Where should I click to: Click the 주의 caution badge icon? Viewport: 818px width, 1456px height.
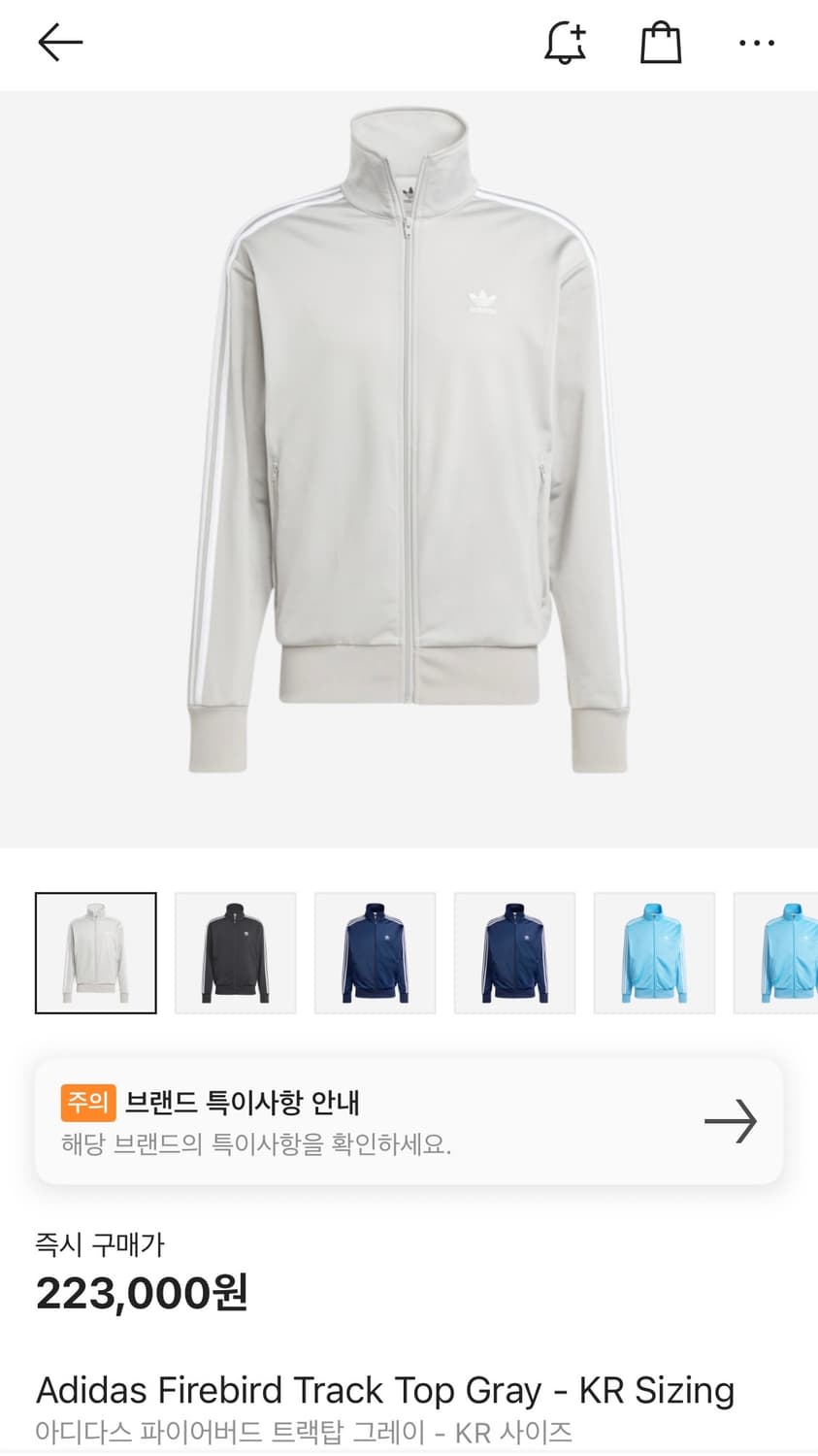click(x=86, y=1104)
